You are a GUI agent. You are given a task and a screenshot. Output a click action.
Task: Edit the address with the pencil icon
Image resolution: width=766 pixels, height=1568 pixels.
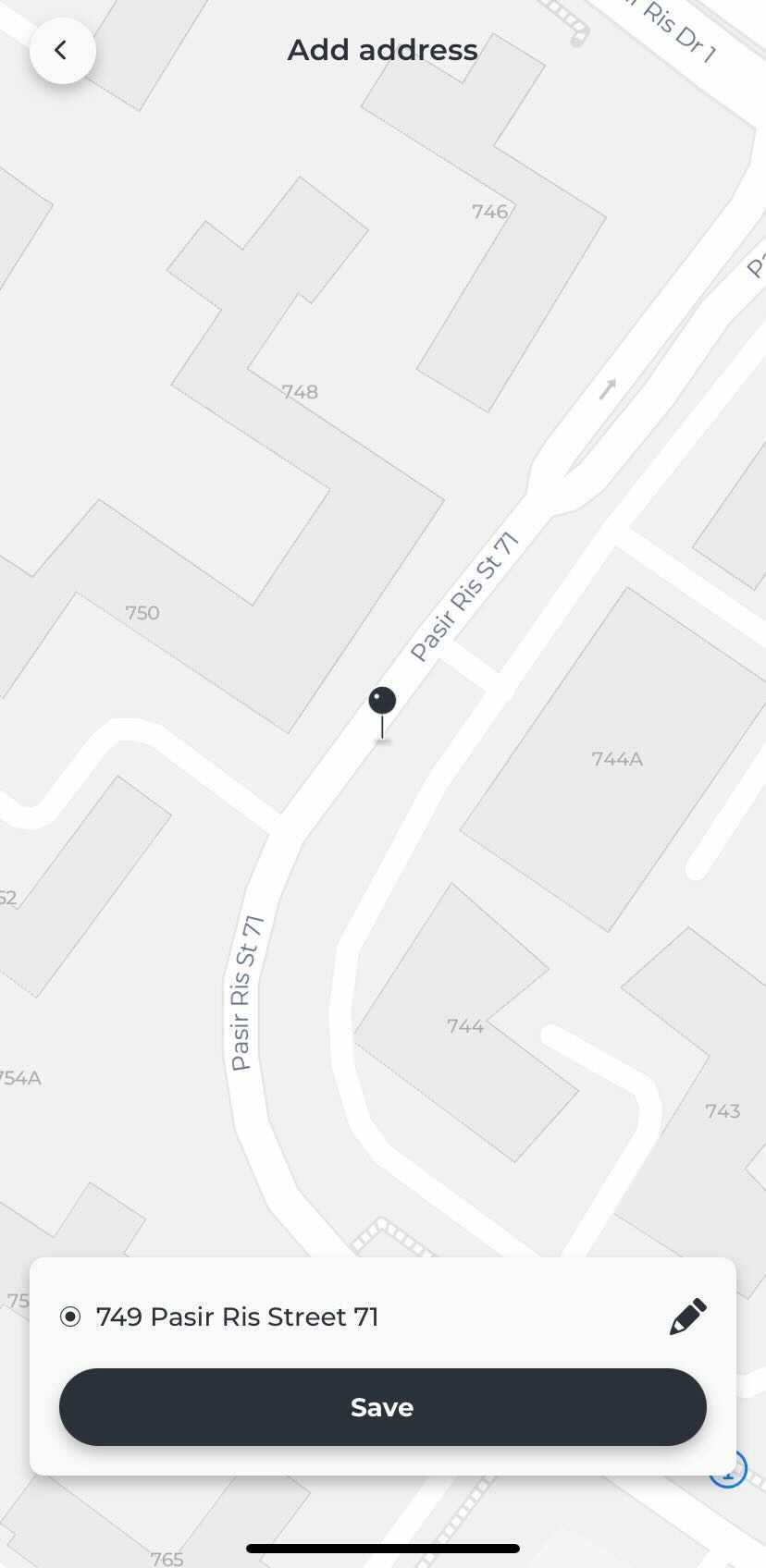click(x=687, y=1317)
